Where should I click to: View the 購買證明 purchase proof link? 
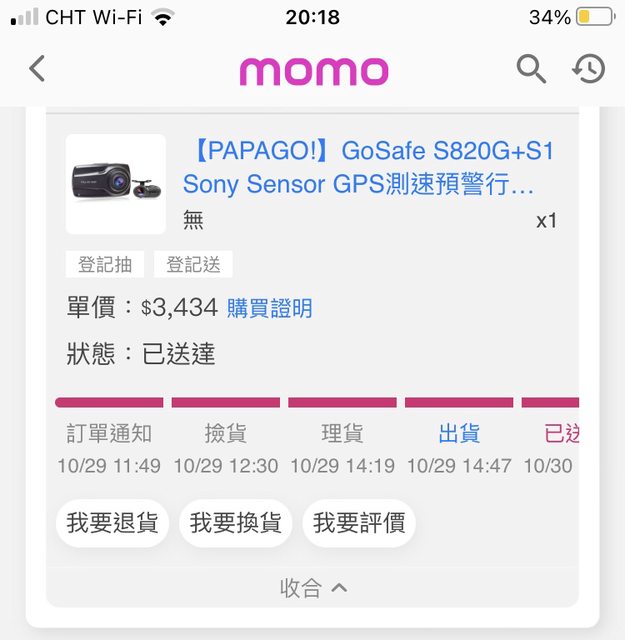click(270, 308)
